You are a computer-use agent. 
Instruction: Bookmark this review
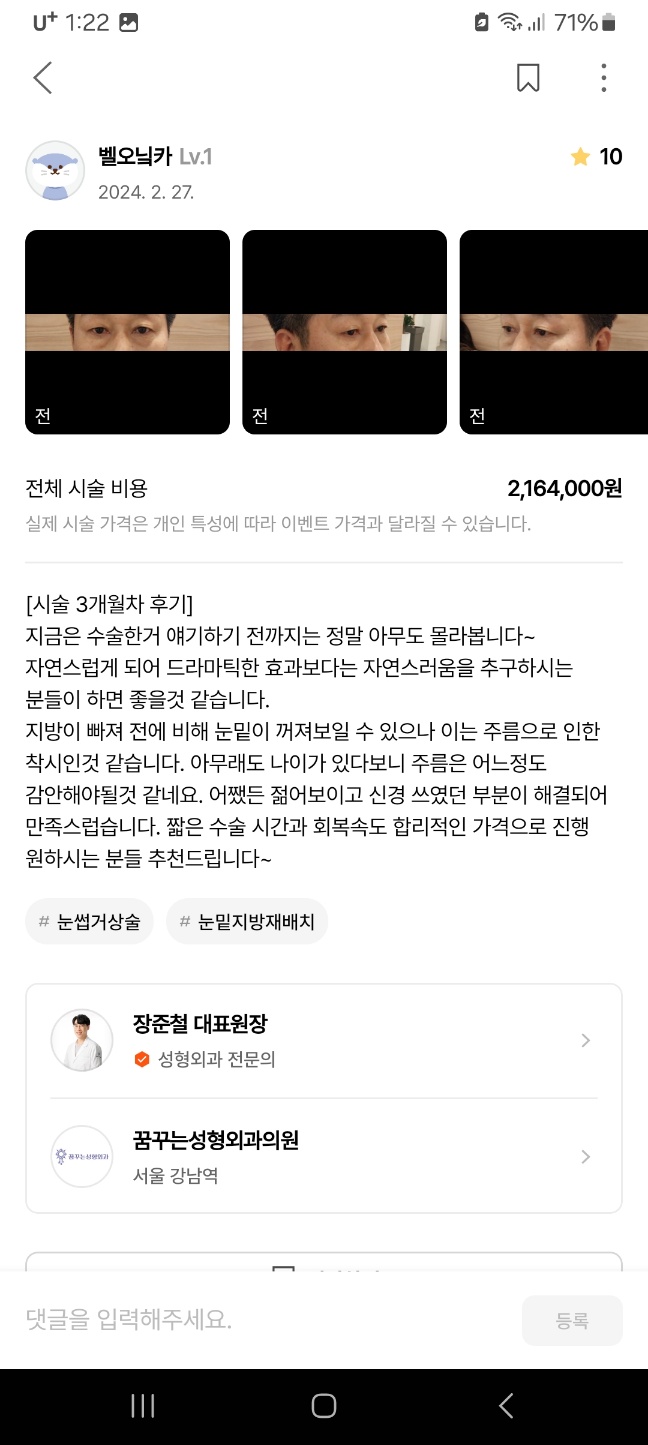click(528, 78)
